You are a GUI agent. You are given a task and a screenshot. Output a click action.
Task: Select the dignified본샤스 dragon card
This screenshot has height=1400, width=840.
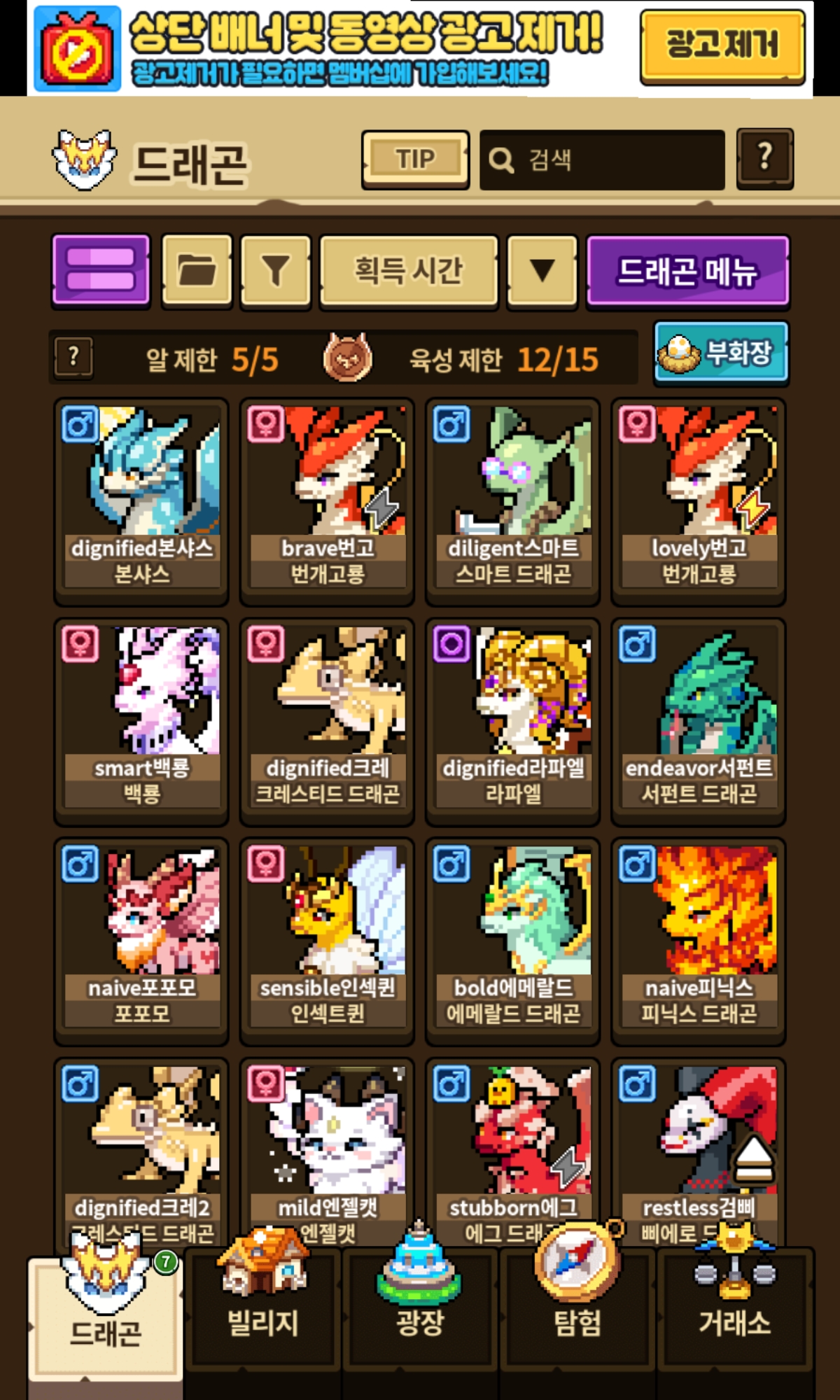click(141, 500)
